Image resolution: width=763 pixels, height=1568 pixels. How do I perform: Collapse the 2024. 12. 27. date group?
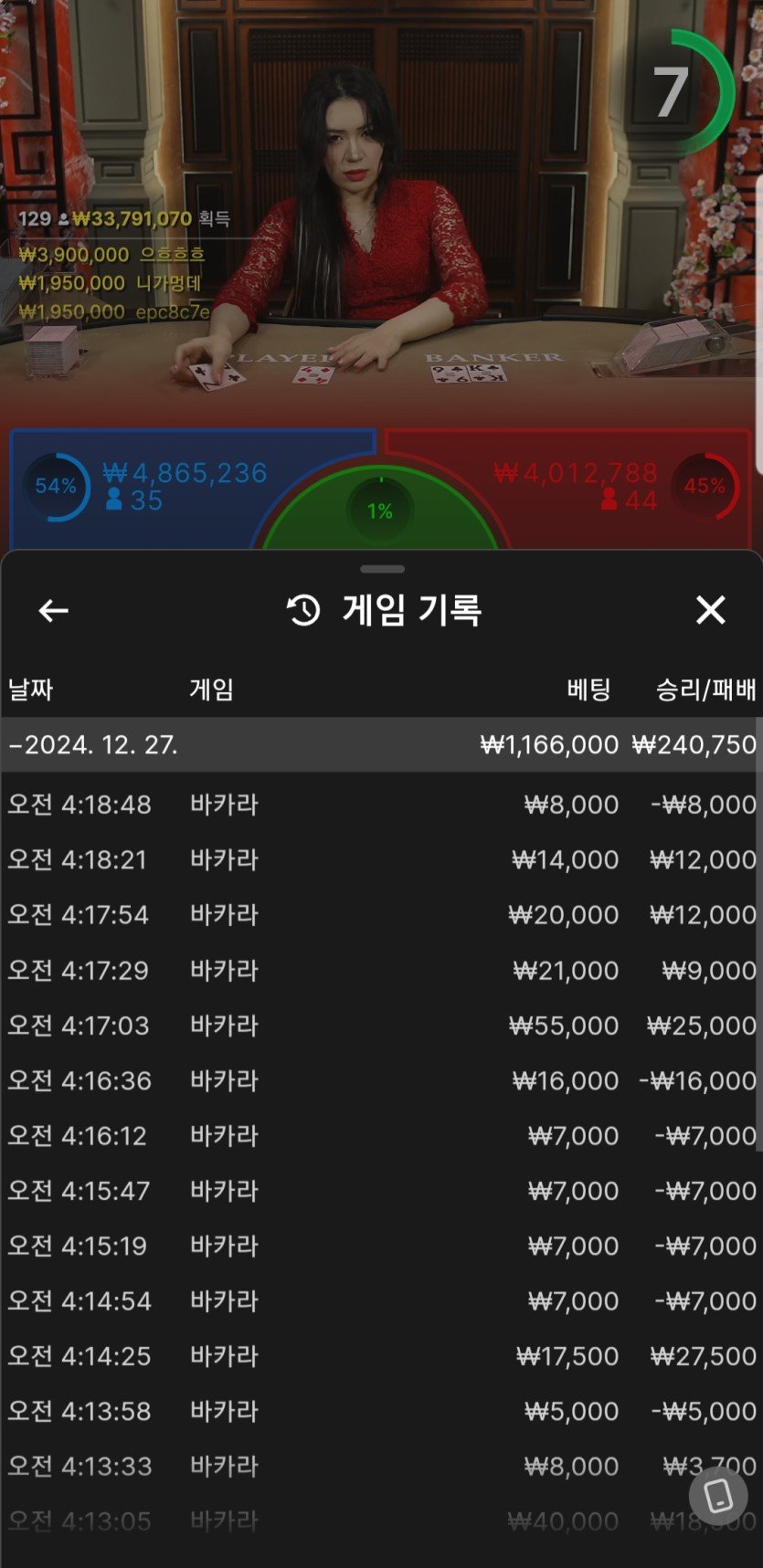(x=91, y=745)
